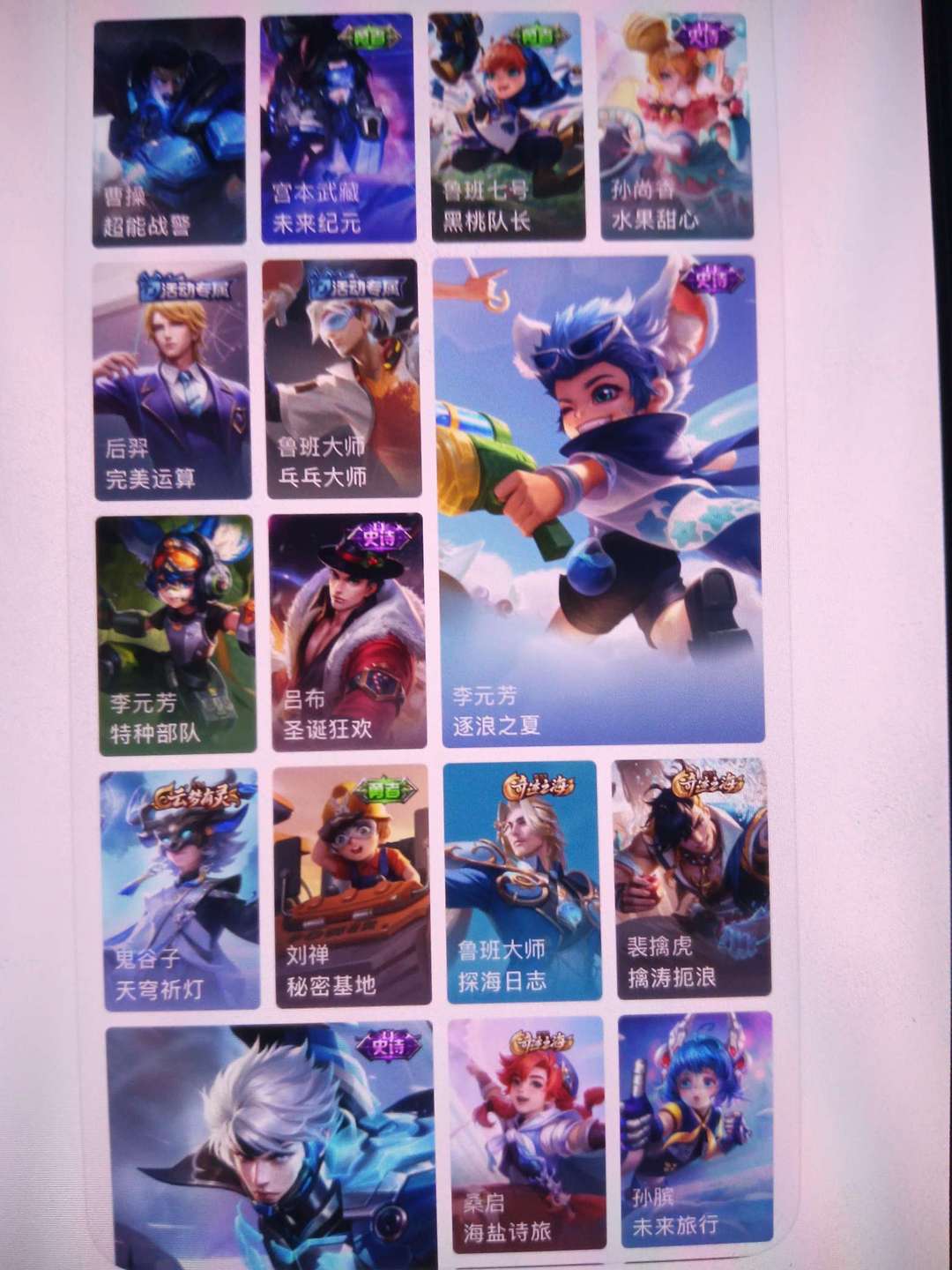View the 李元芳 特种部队 skin card

click(x=175, y=634)
